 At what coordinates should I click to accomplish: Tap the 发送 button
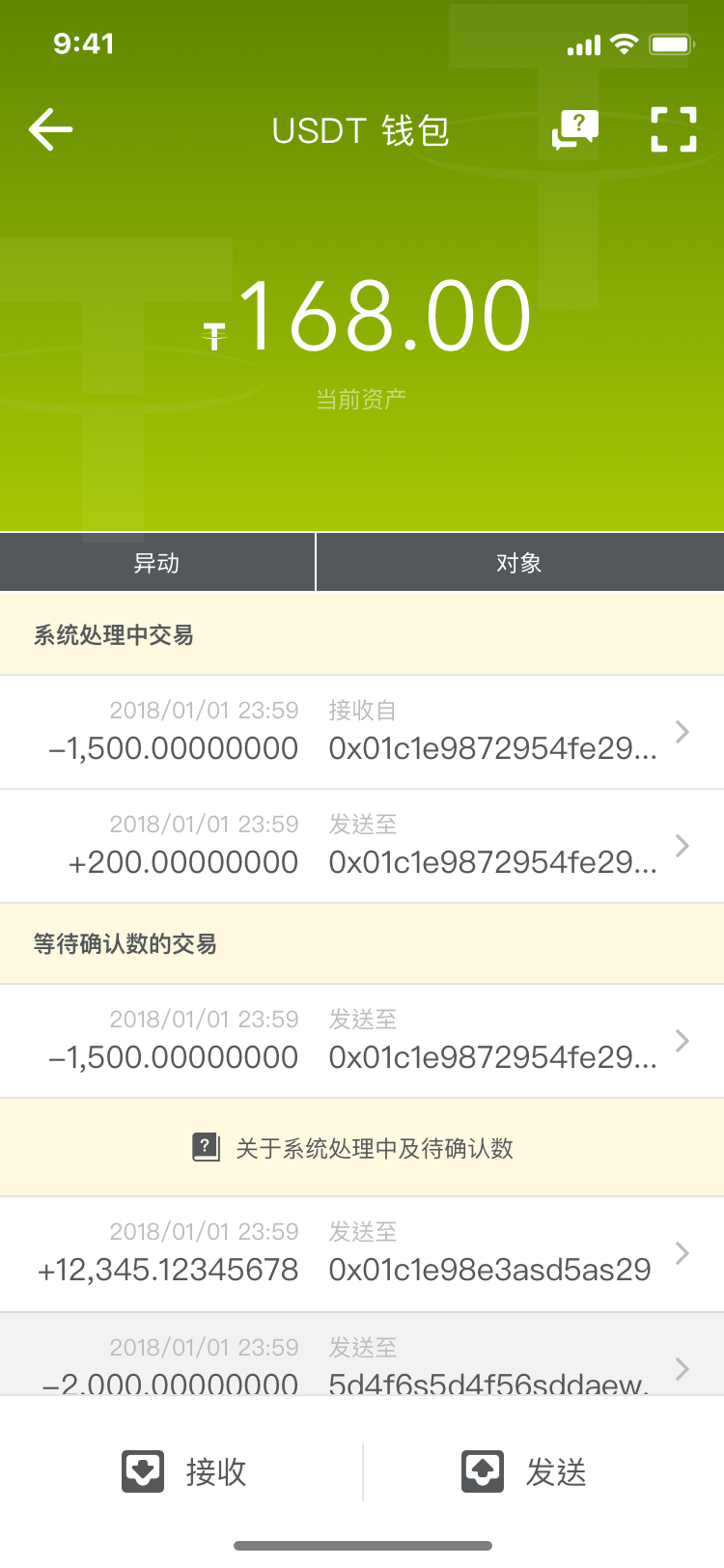point(525,1472)
